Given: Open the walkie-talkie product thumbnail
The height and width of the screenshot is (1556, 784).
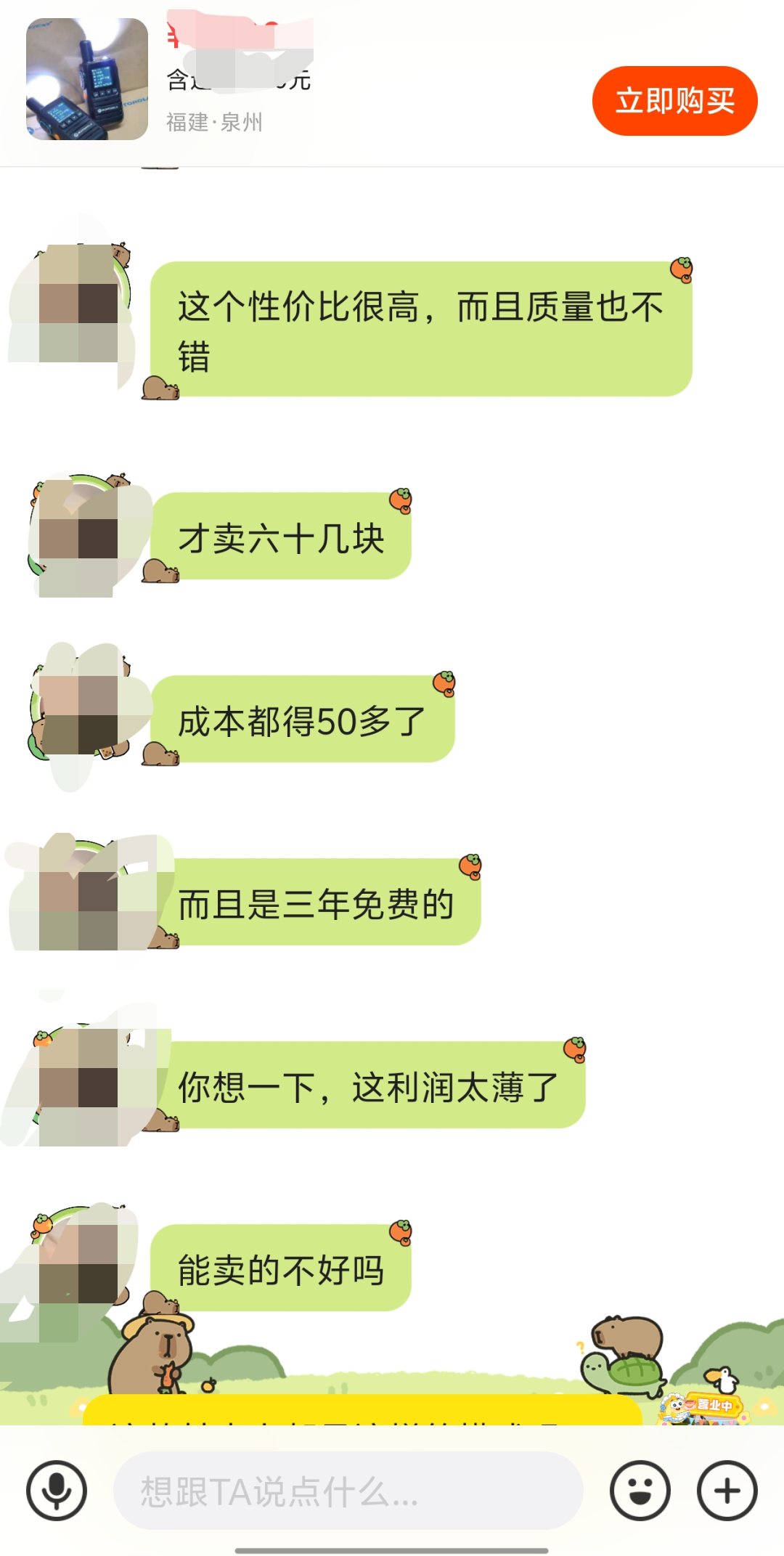Looking at the screenshot, I should [87, 79].
